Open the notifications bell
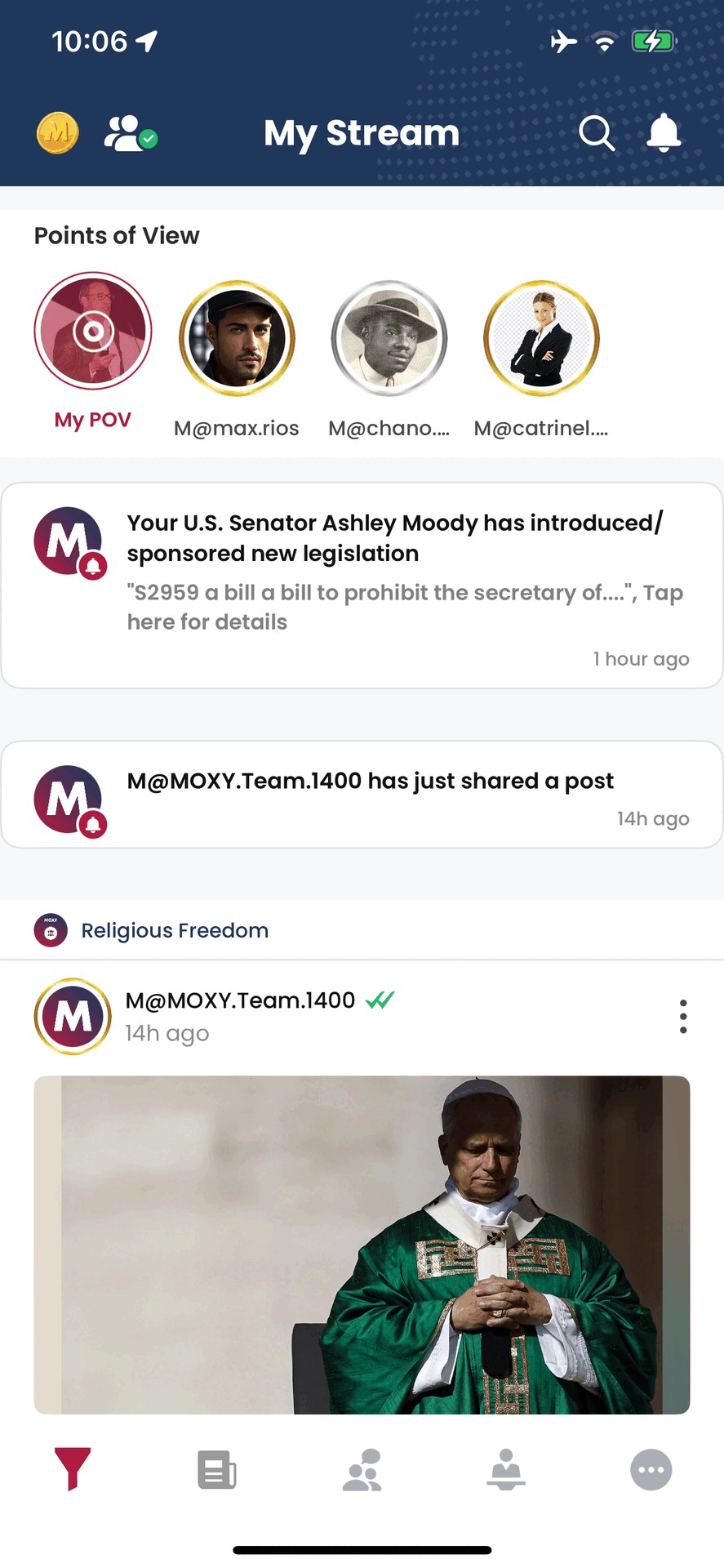The height and width of the screenshot is (1568, 724). [664, 133]
